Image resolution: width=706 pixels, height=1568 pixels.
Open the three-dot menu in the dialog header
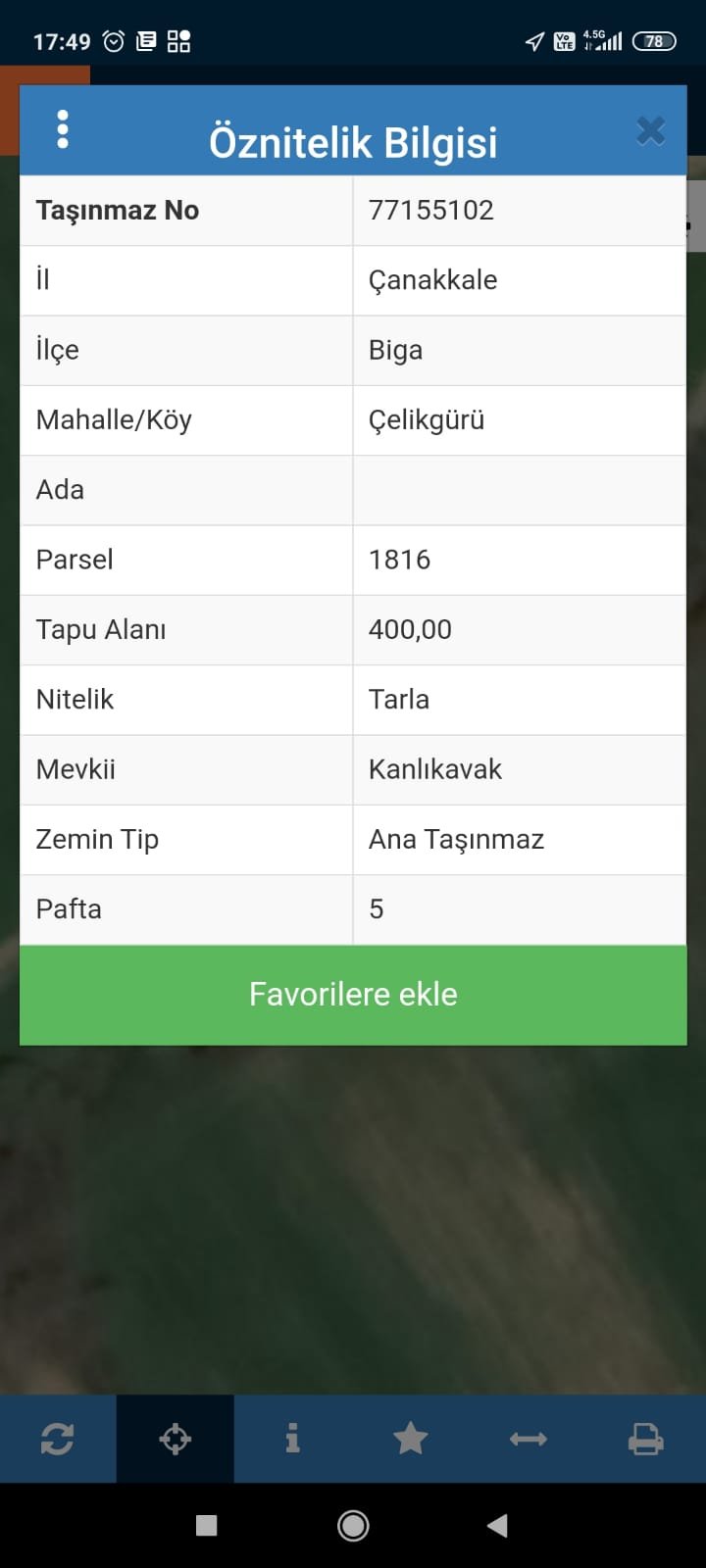pyautogui.click(x=63, y=129)
